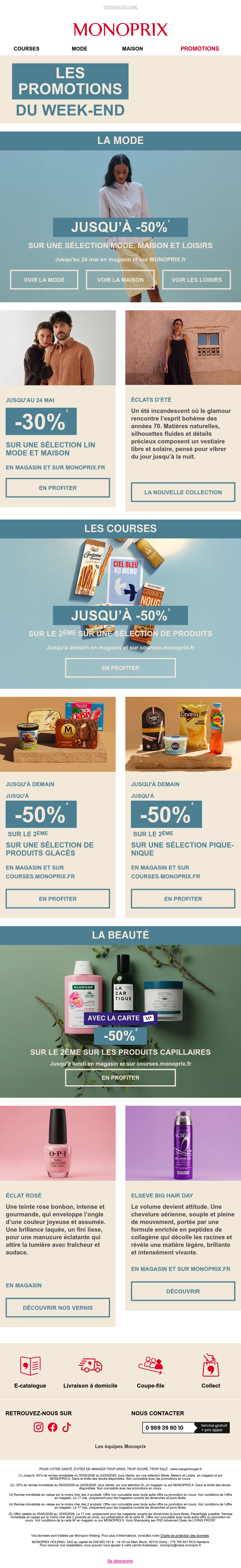Viewport: 241px width, 1568px height.
Task: Visit Monoprix's Instagram page
Action: point(38,1427)
